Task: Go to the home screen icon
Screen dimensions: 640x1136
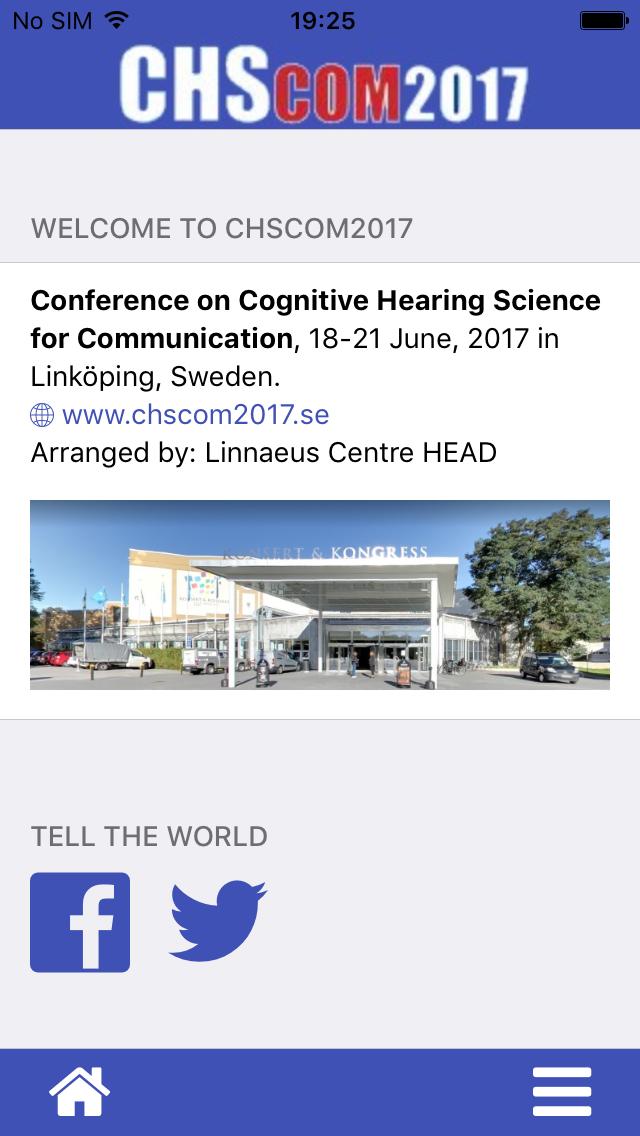Action: pyautogui.click(x=80, y=1091)
